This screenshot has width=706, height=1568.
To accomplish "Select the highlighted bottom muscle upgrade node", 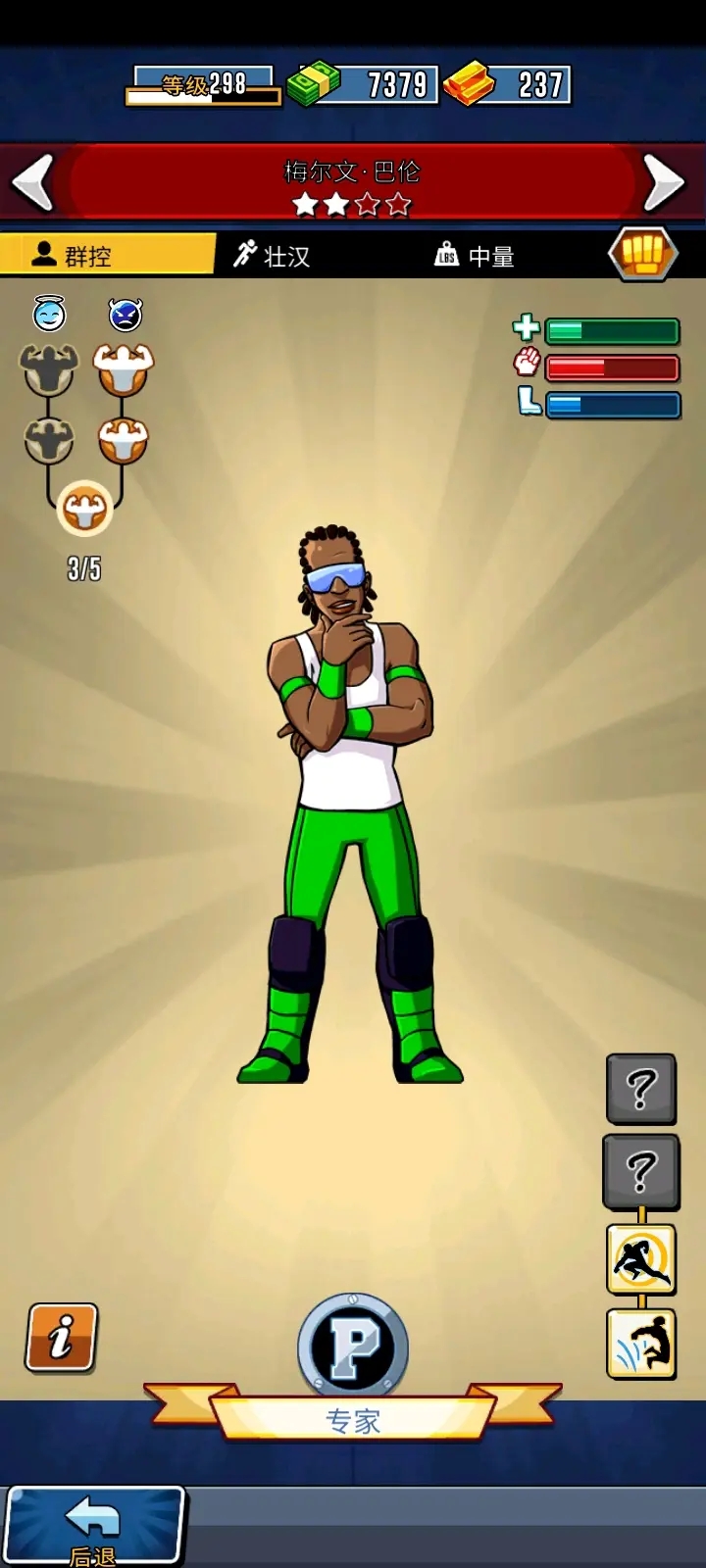I will pos(84,509).
